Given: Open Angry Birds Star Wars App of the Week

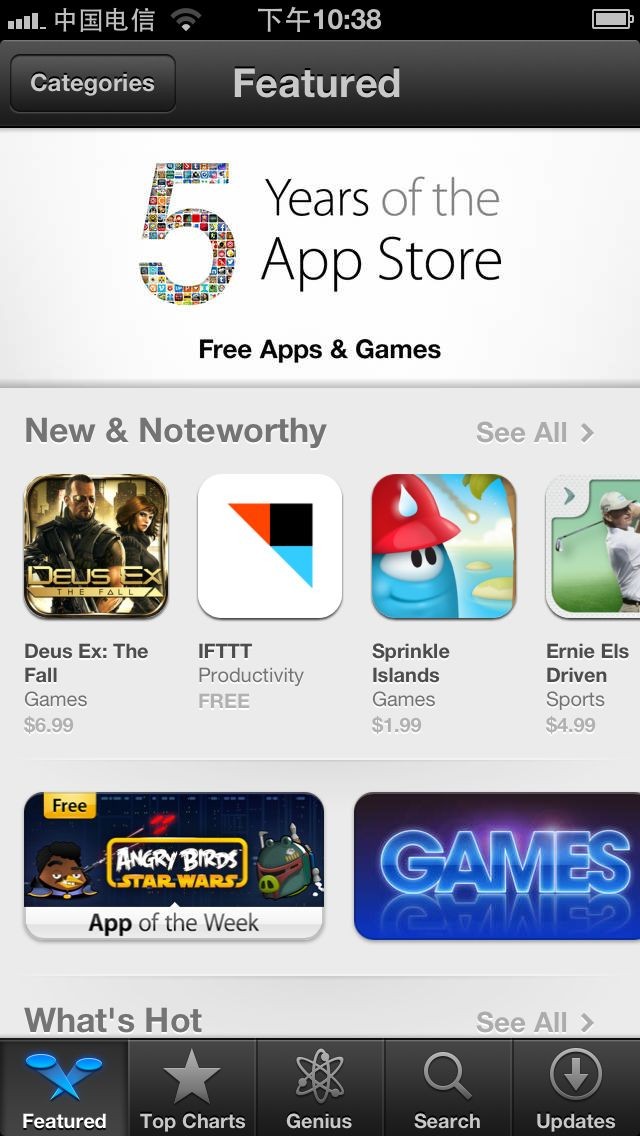Looking at the screenshot, I should (174, 866).
